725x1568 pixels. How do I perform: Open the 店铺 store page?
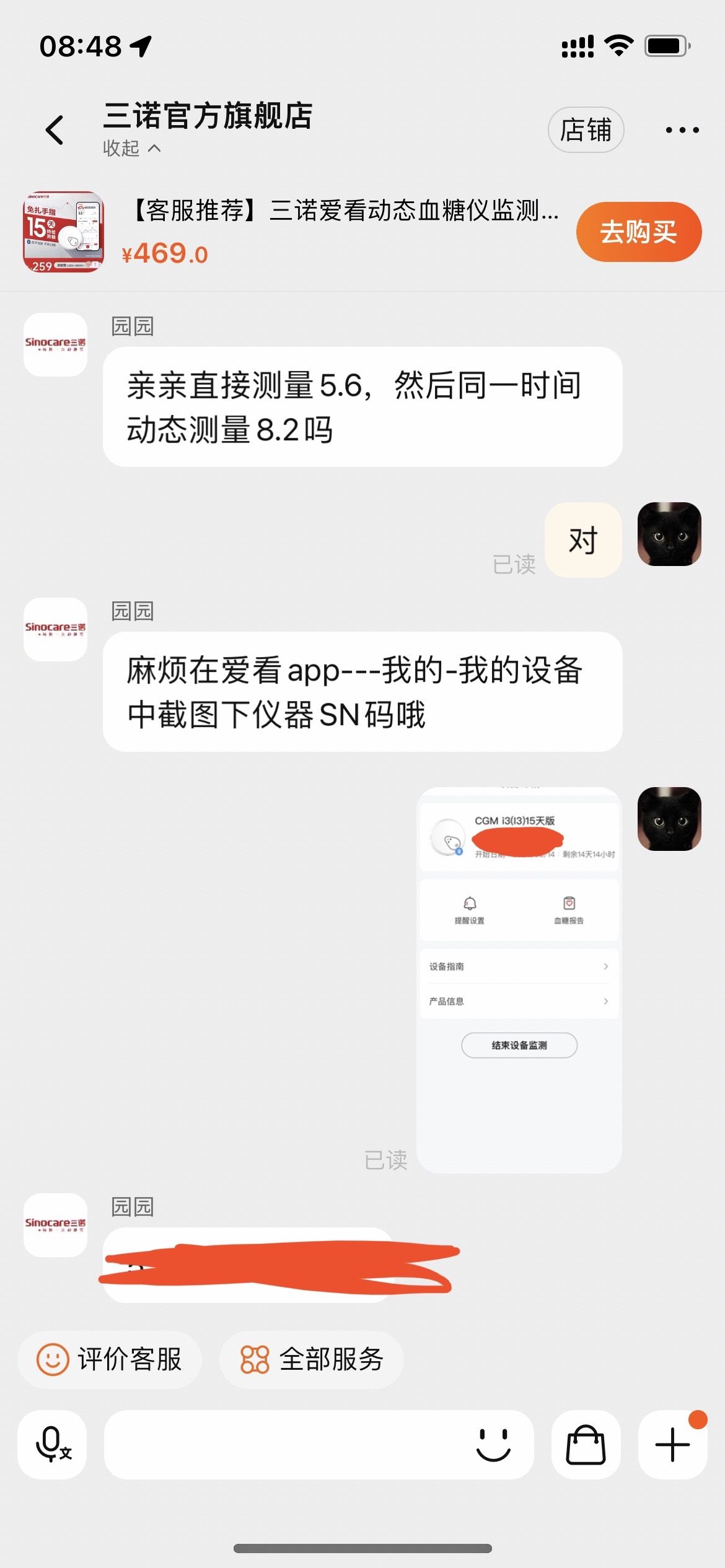click(x=586, y=130)
